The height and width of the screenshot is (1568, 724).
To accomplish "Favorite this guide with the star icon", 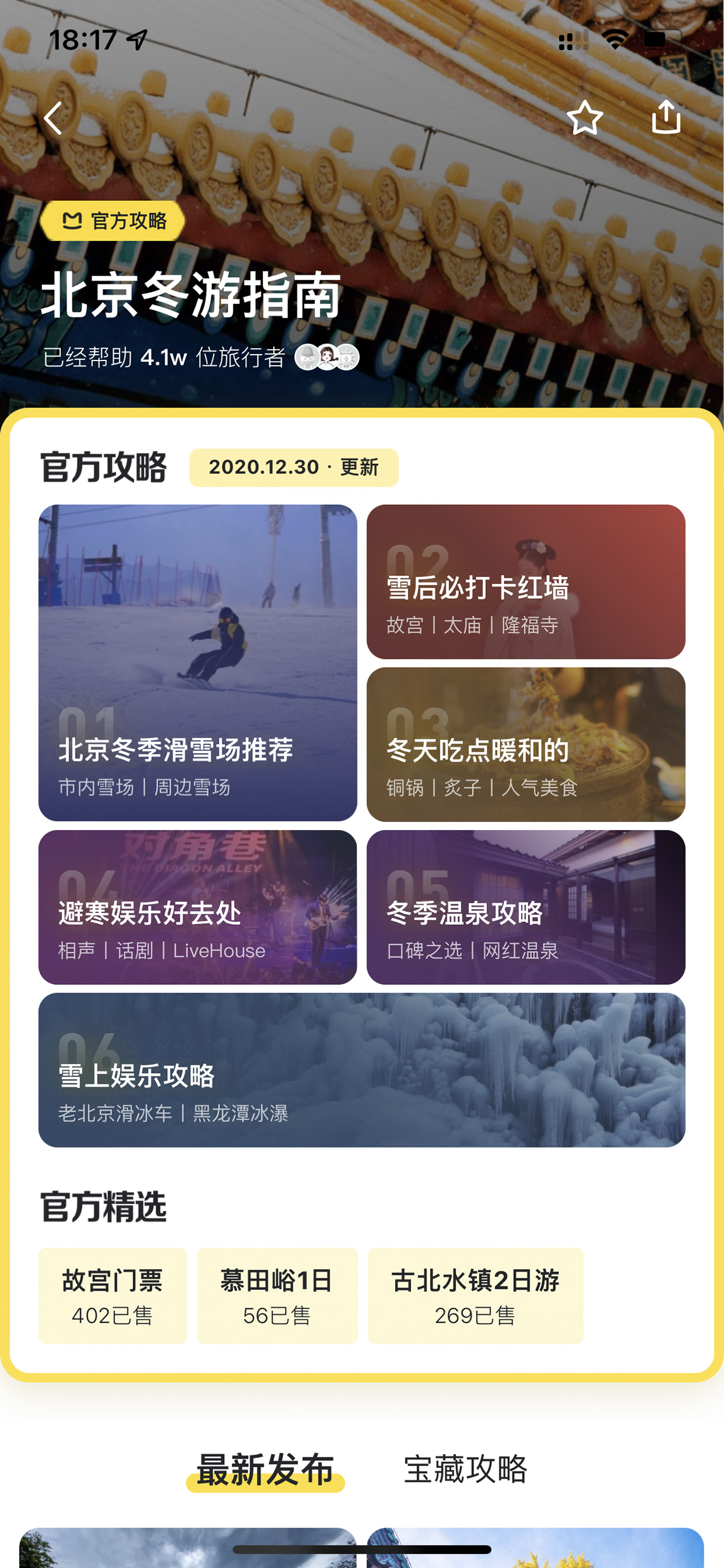I will pyautogui.click(x=584, y=117).
